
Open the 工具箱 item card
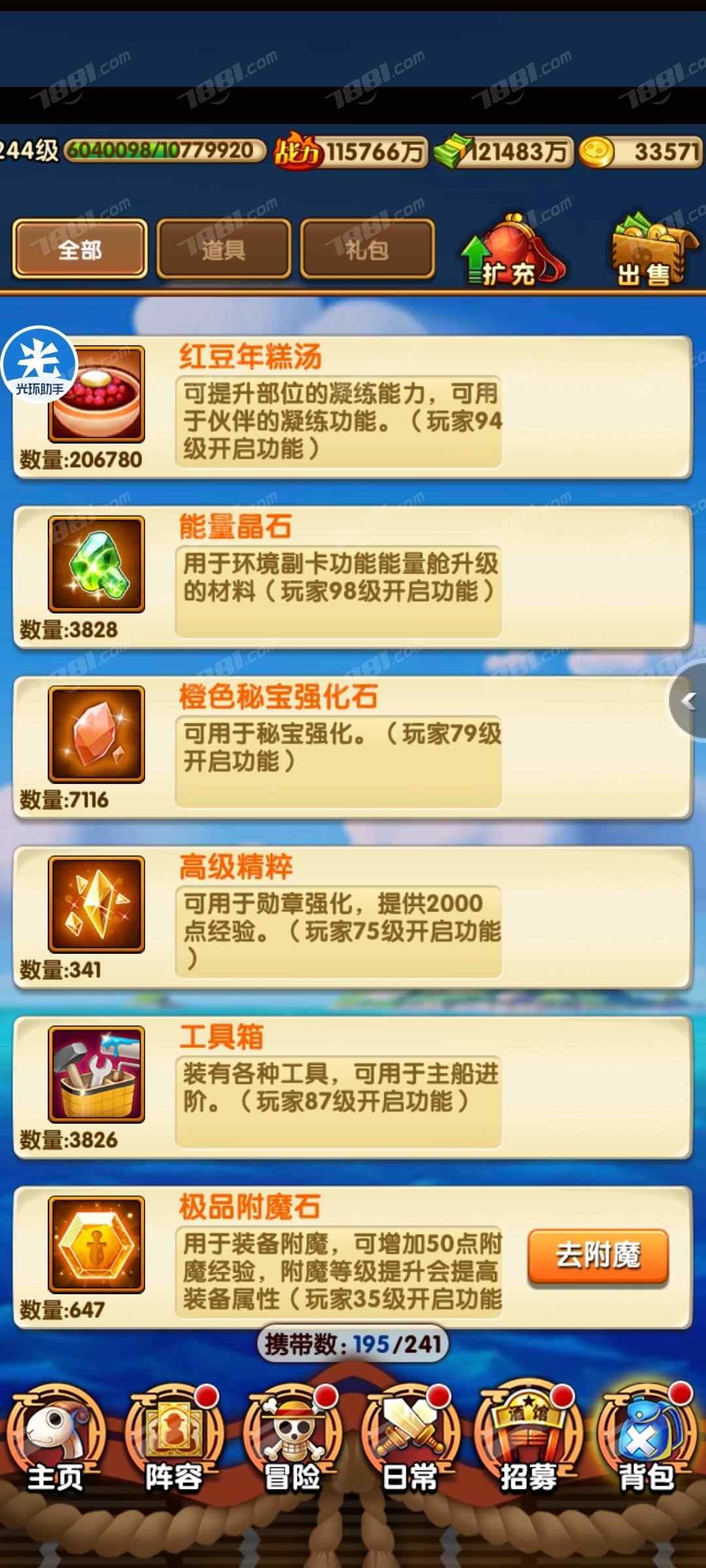[x=352, y=1087]
